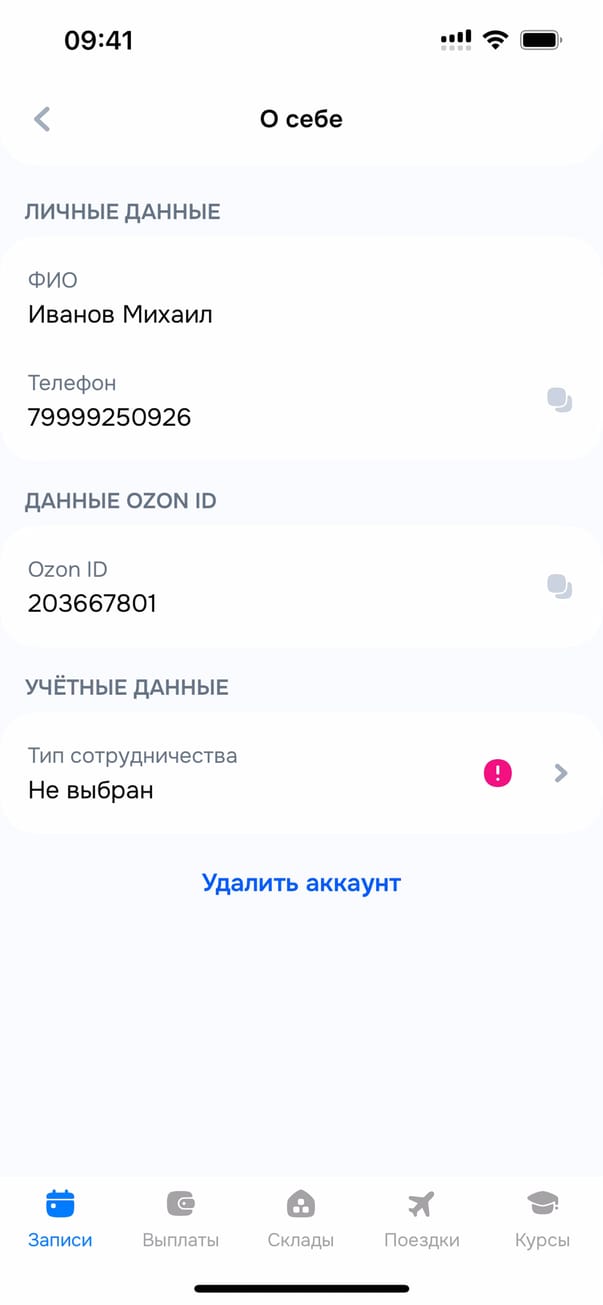Switch to the Записи tab
The width and height of the screenshot is (603, 1305).
[60, 1218]
